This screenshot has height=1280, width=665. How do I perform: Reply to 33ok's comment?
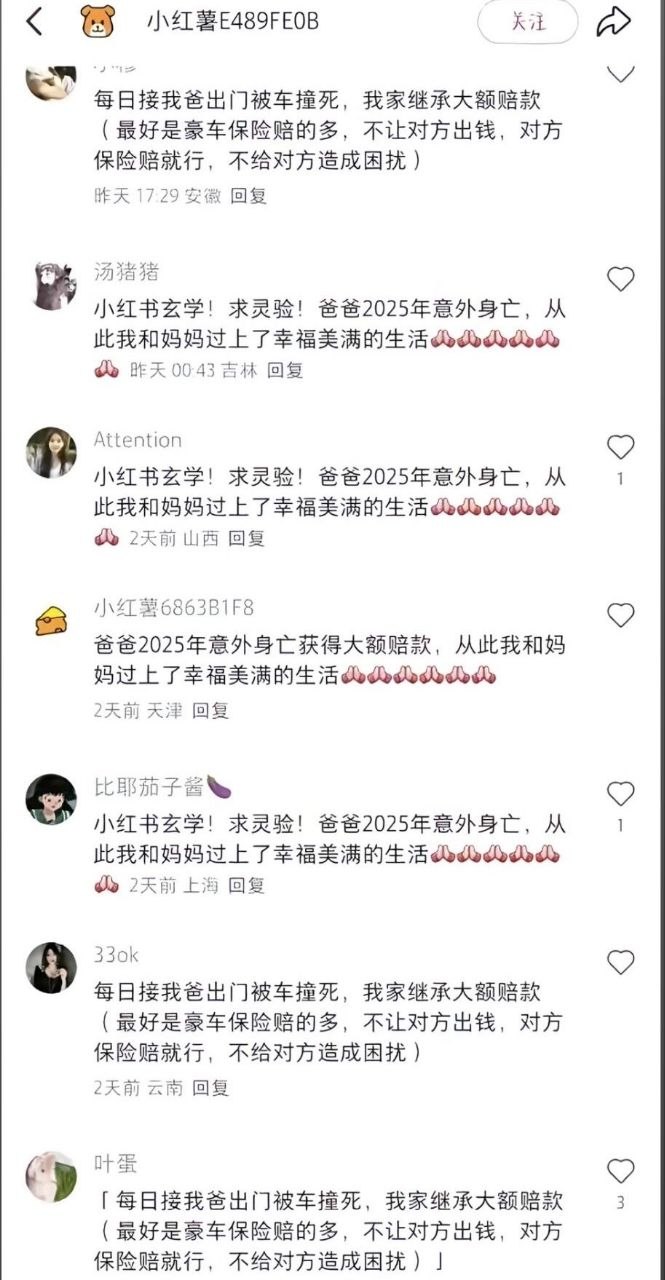(x=211, y=1087)
